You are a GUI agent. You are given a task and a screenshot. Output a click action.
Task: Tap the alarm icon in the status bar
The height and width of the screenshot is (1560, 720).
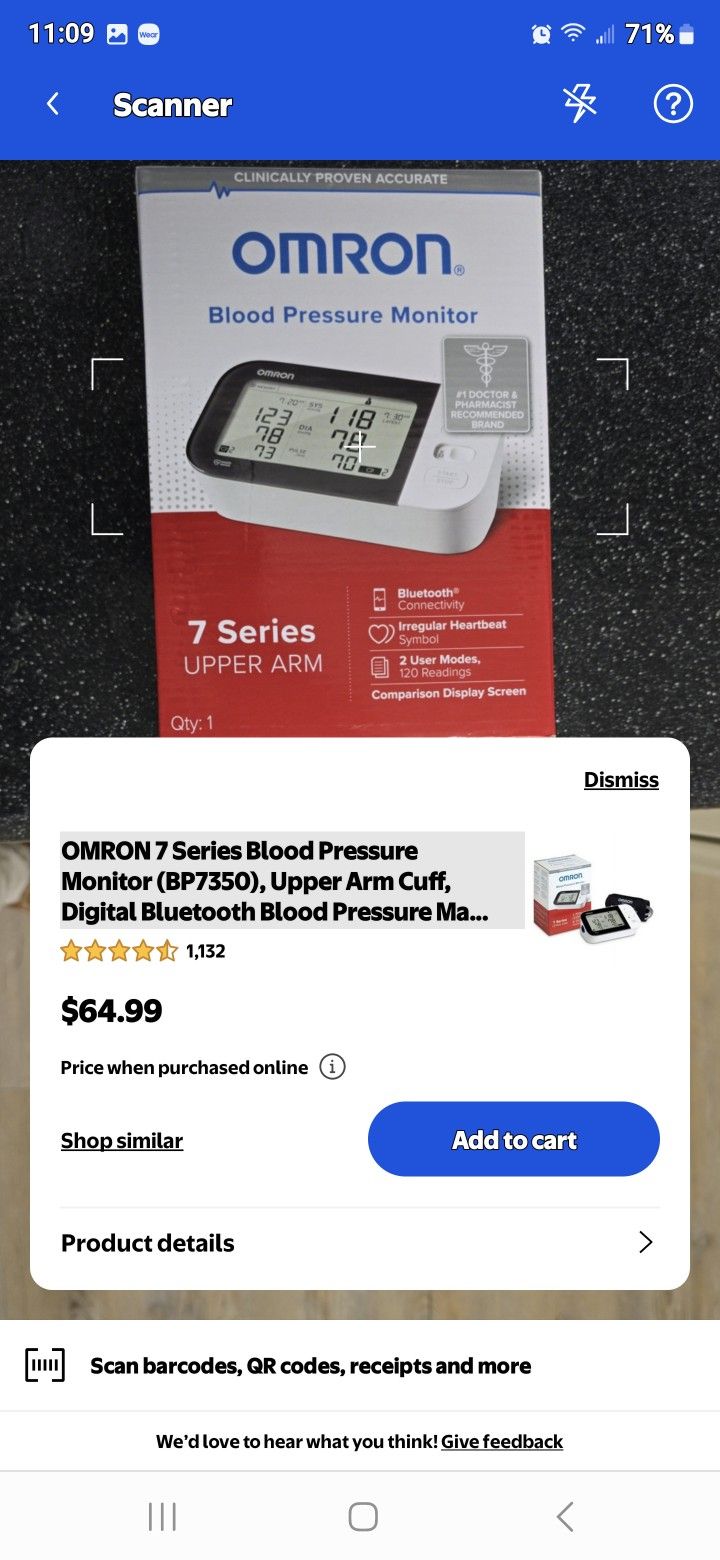coord(540,33)
